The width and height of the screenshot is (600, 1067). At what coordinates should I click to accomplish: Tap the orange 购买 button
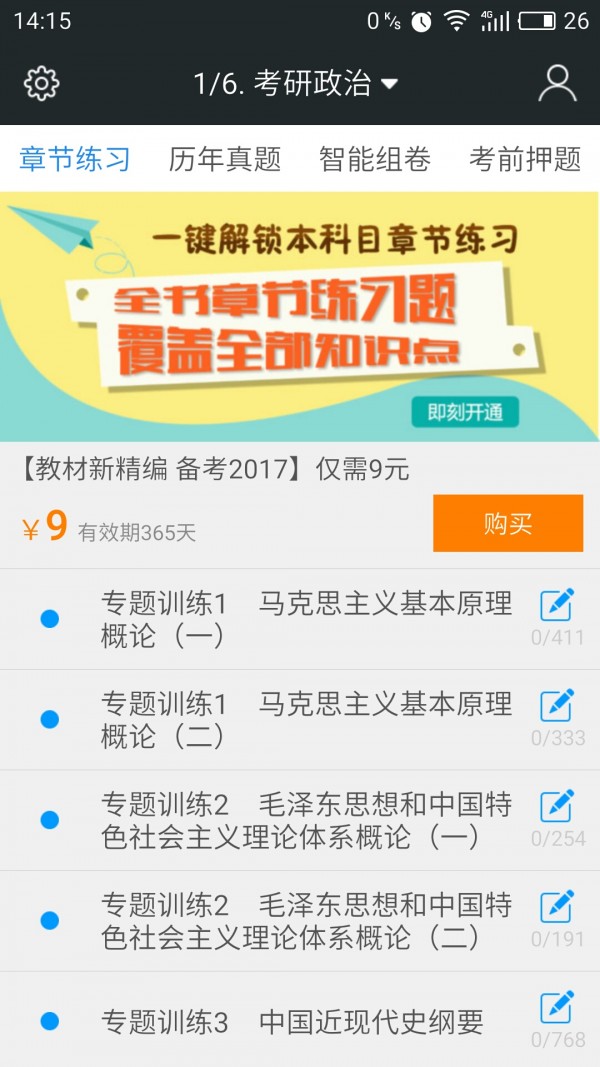tap(507, 523)
